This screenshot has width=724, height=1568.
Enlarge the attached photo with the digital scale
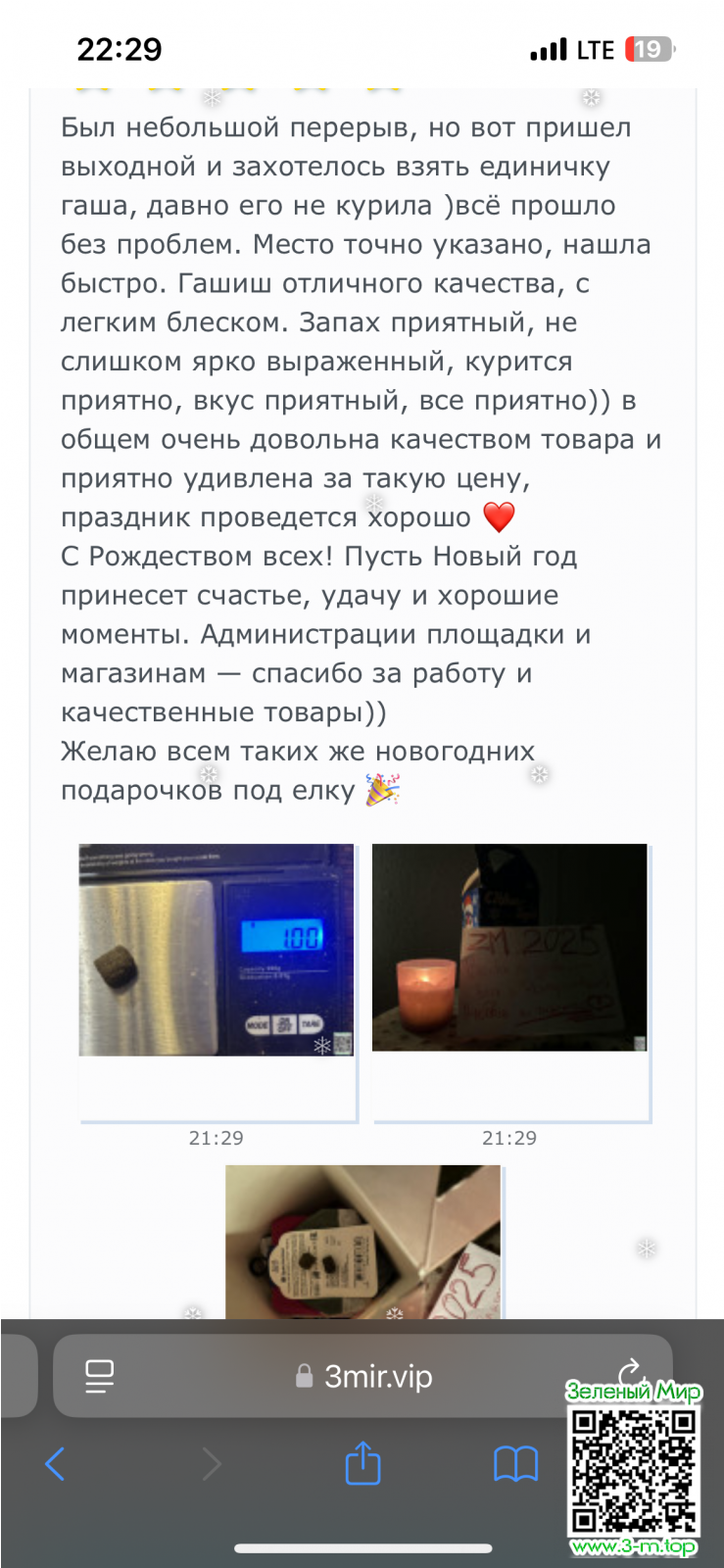pos(217,950)
